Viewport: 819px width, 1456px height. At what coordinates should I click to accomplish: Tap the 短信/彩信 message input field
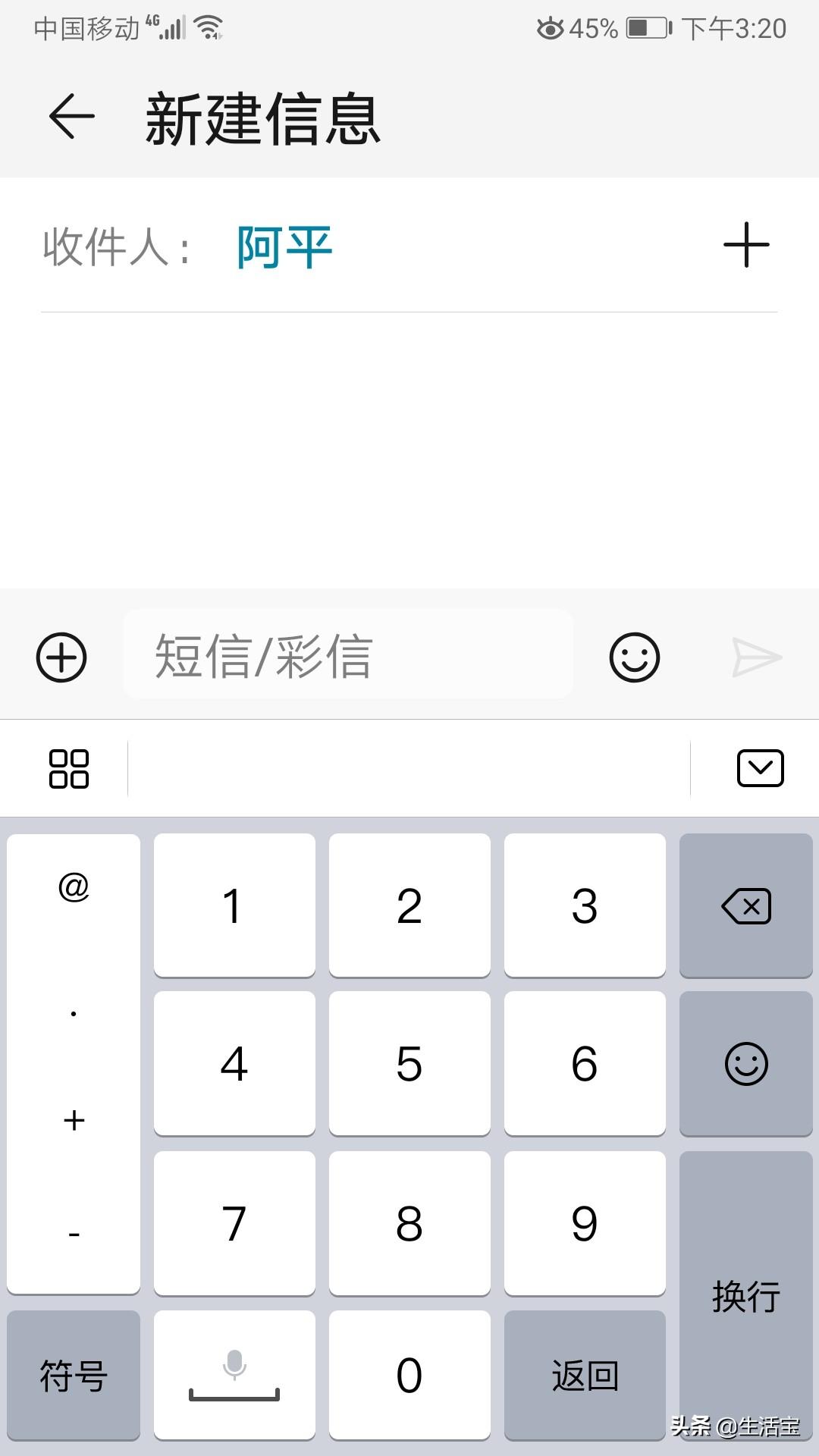349,657
